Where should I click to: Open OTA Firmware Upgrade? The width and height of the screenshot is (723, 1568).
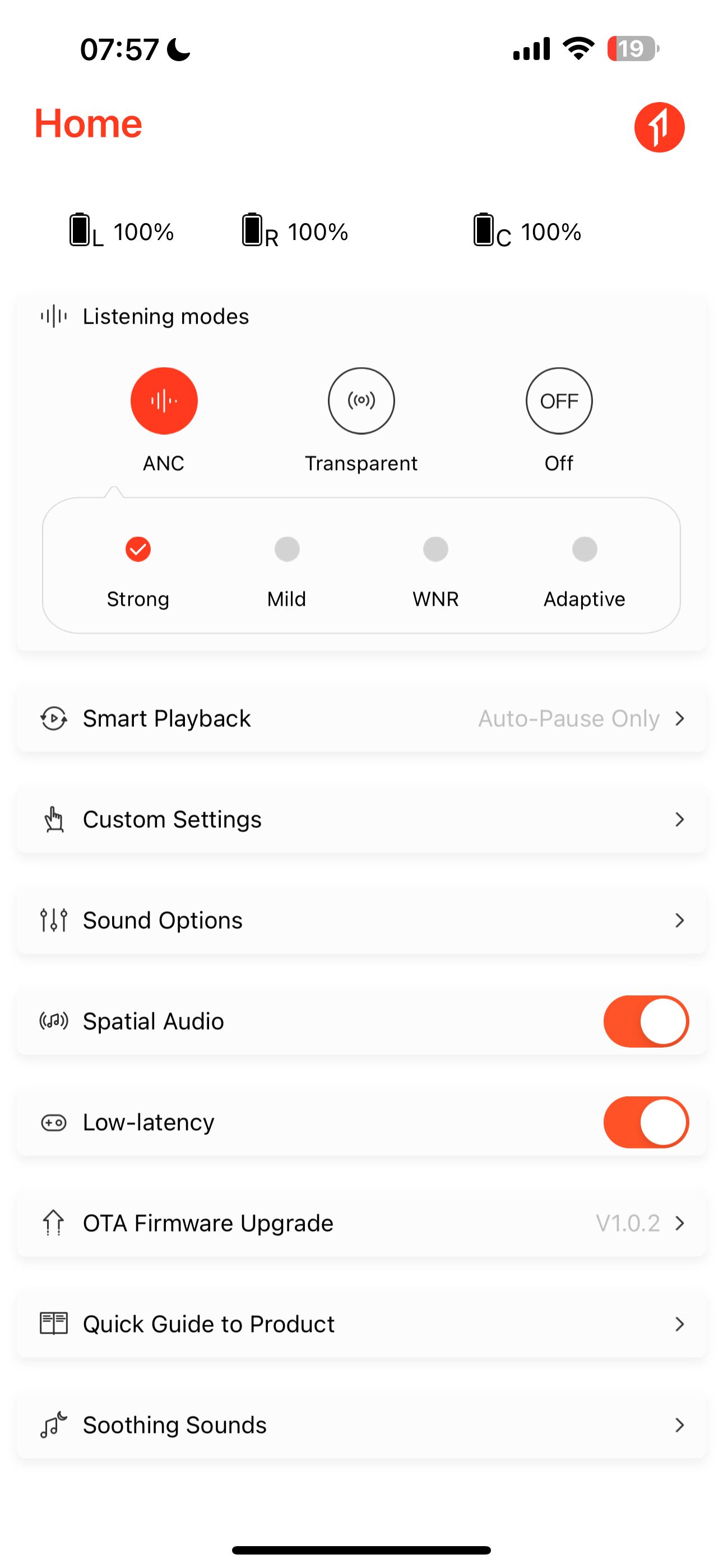(361, 1223)
